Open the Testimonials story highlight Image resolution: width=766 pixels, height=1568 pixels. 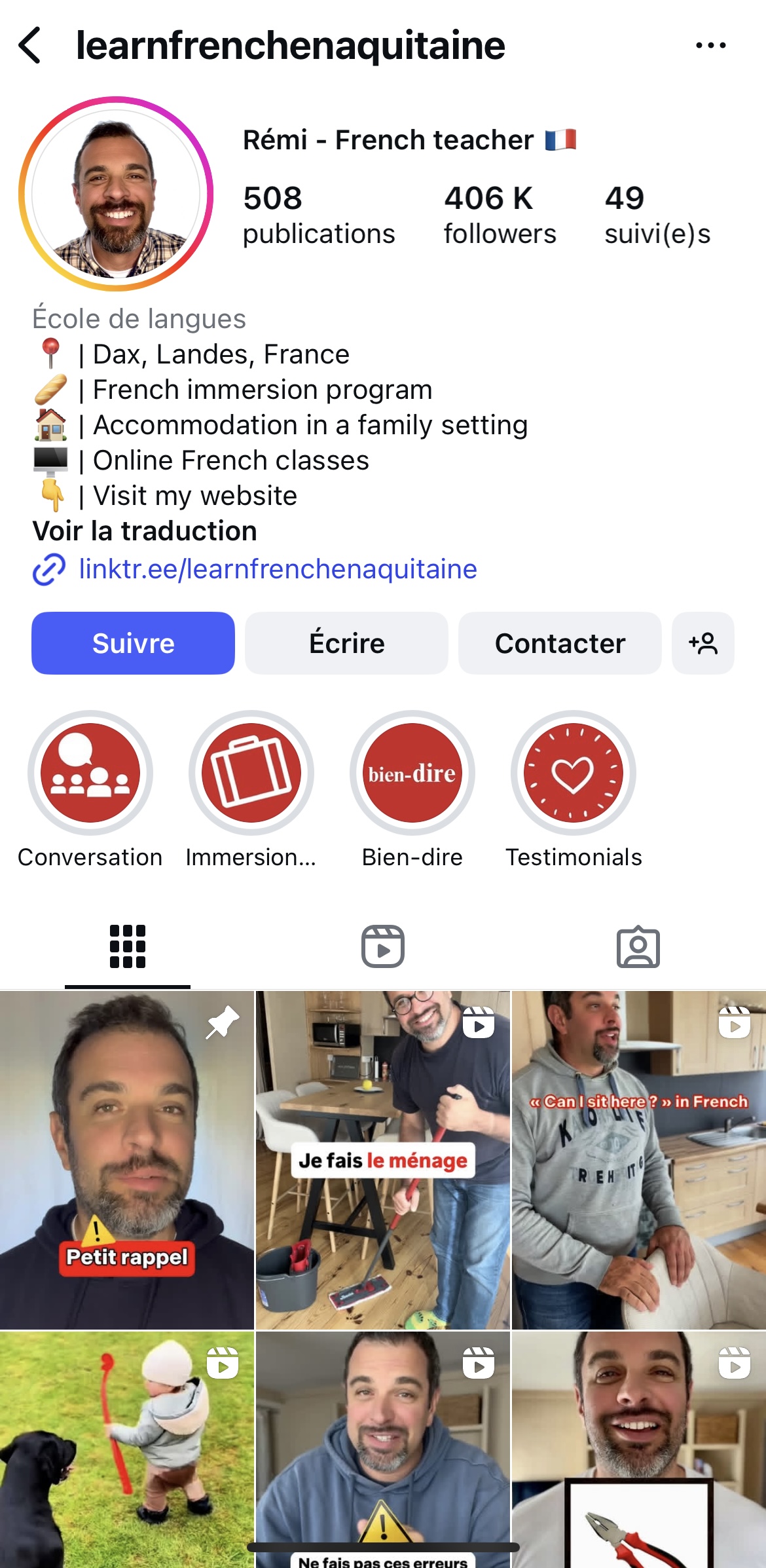574,774
